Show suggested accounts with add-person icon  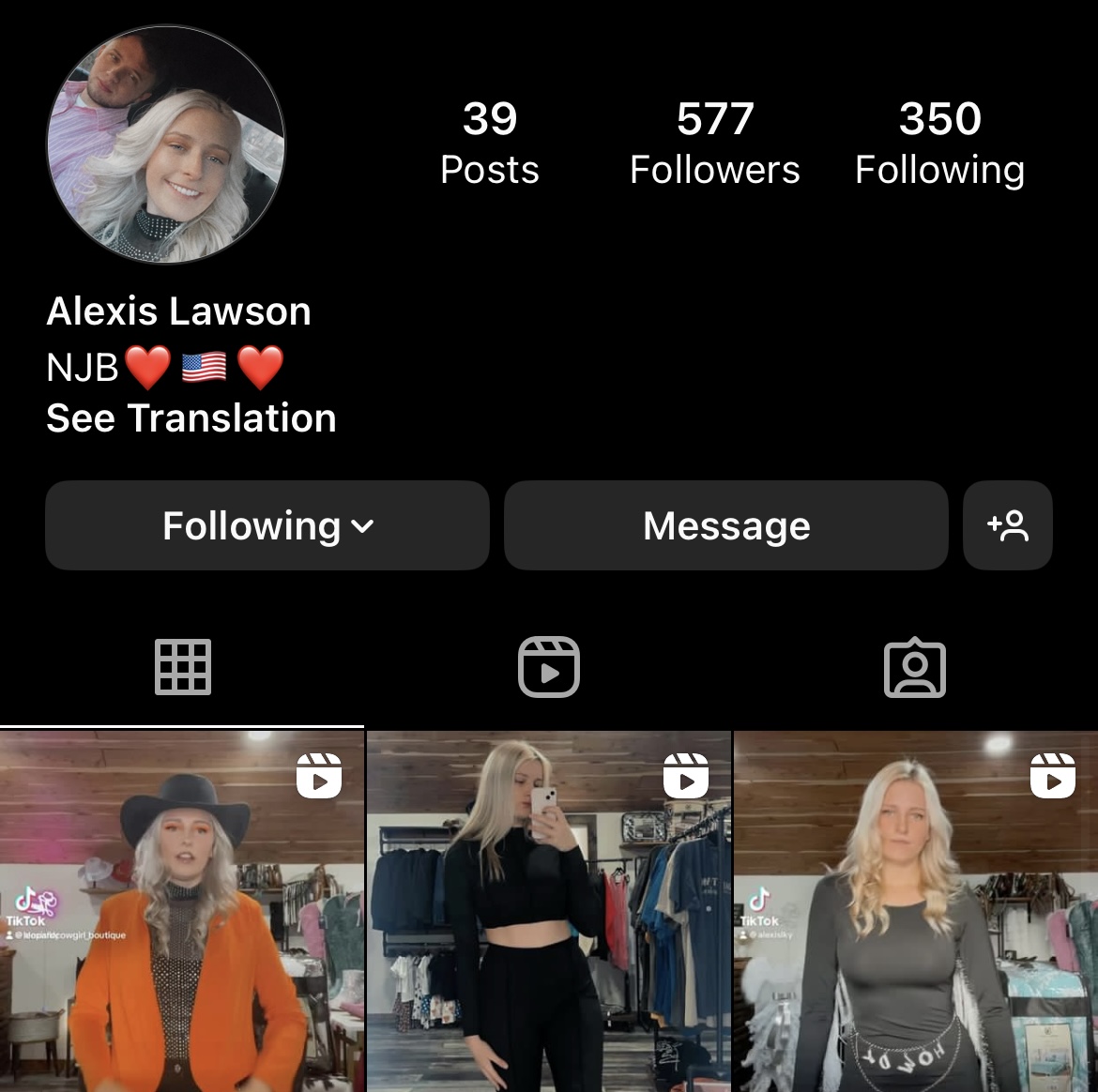click(x=1007, y=525)
